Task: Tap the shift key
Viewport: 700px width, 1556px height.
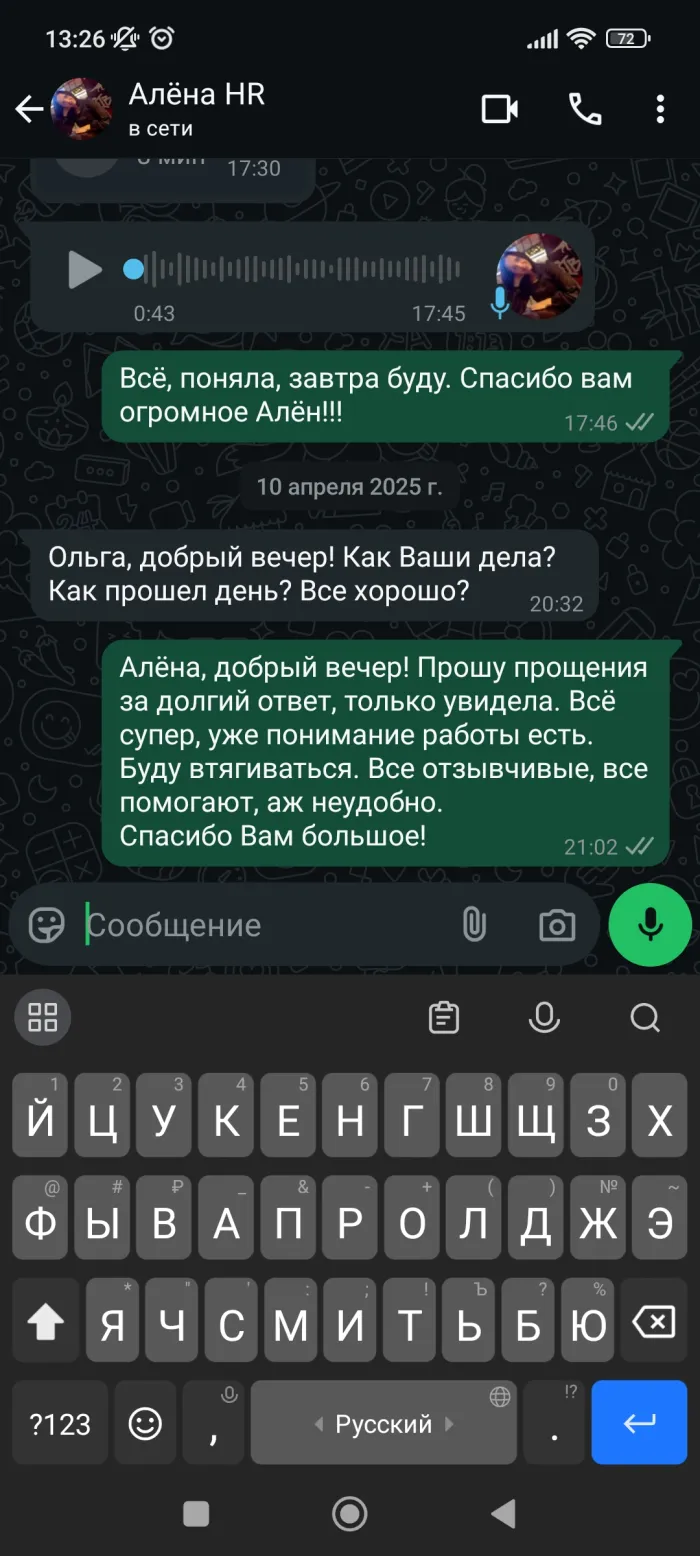Action: point(45,1324)
